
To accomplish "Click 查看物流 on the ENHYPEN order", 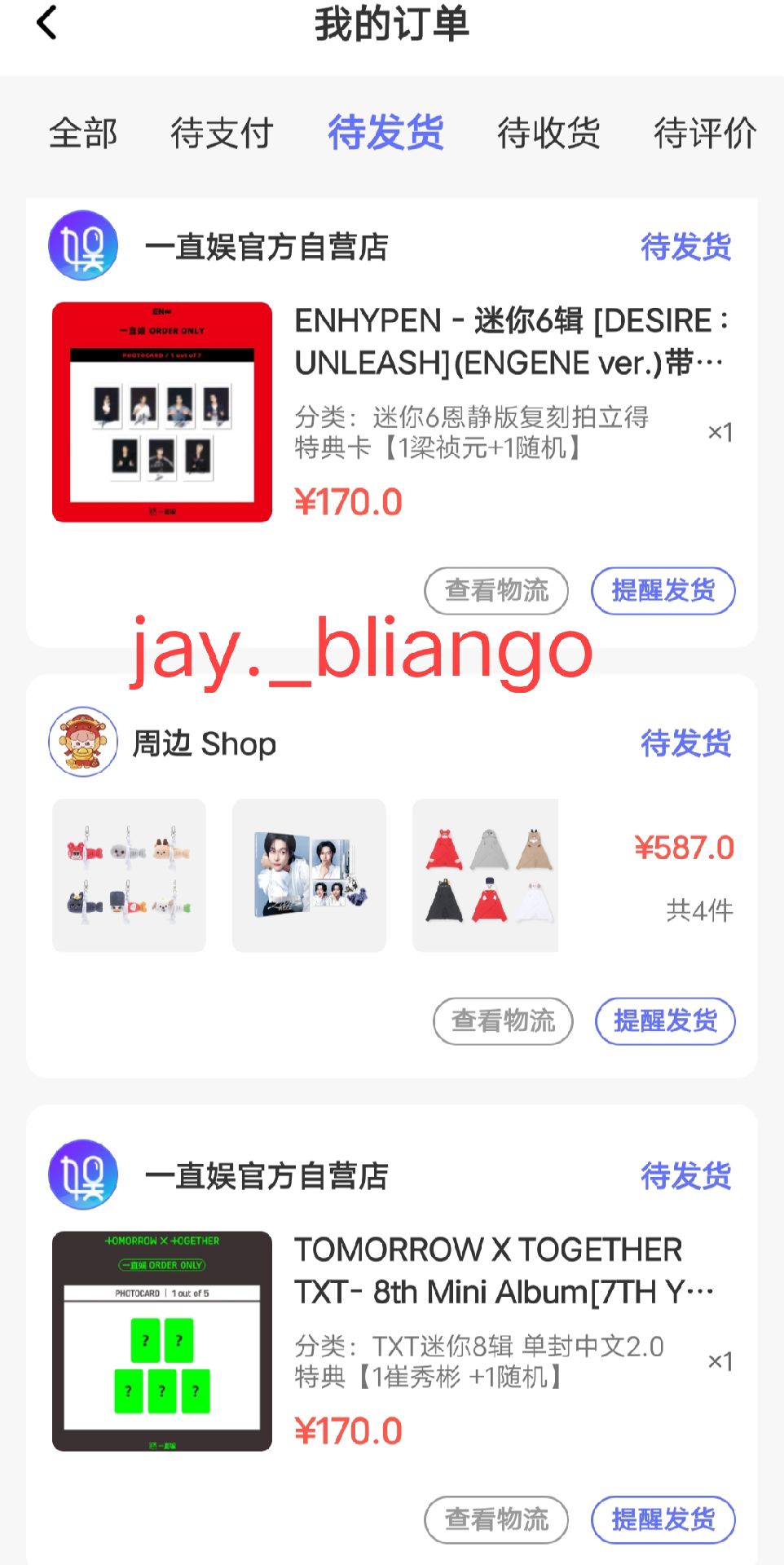I will [496, 591].
